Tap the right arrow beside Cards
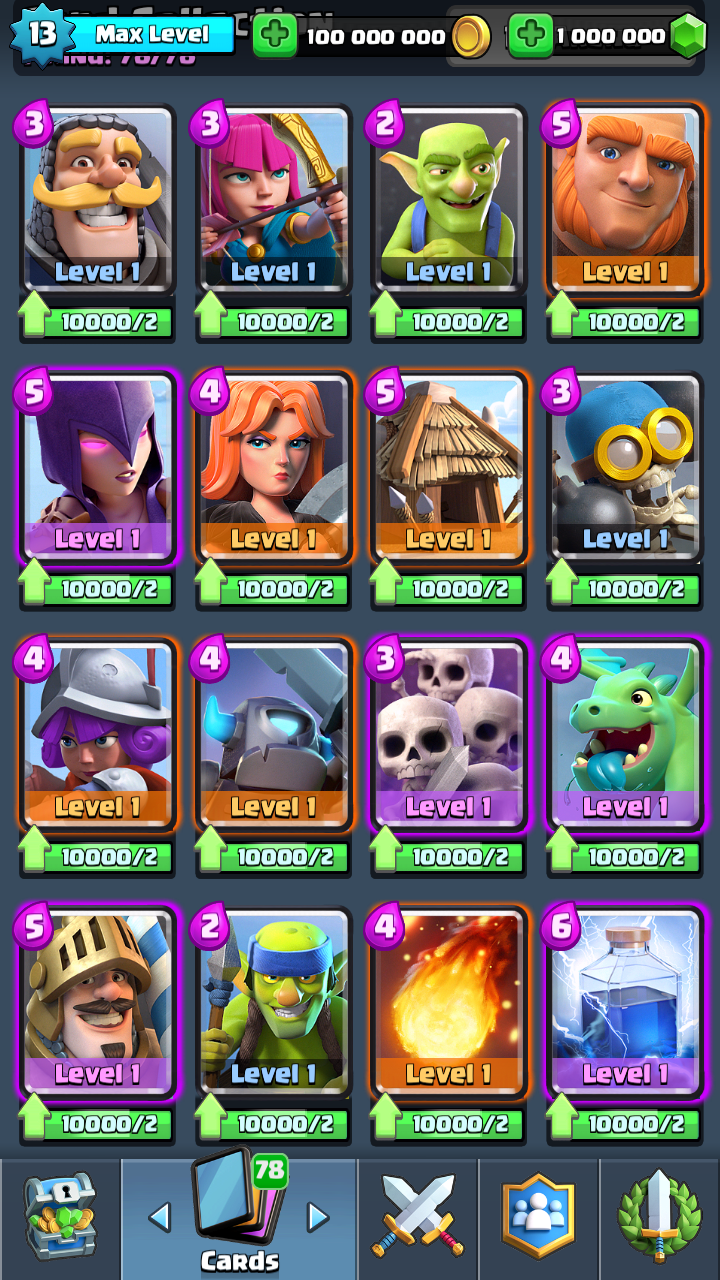Image resolution: width=720 pixels, height=1280 pixels. point(318,1217)
